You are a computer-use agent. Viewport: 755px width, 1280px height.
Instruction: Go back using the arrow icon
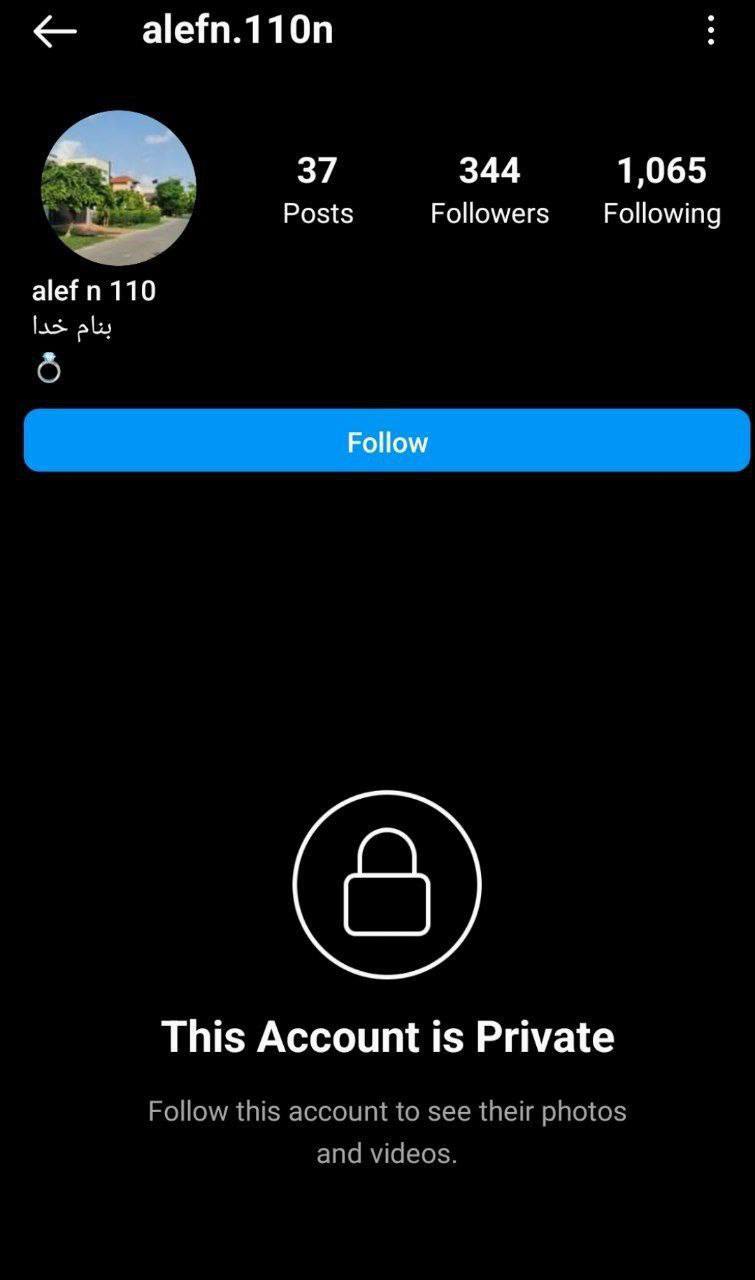pyautogui.click(x=55, y=32)
